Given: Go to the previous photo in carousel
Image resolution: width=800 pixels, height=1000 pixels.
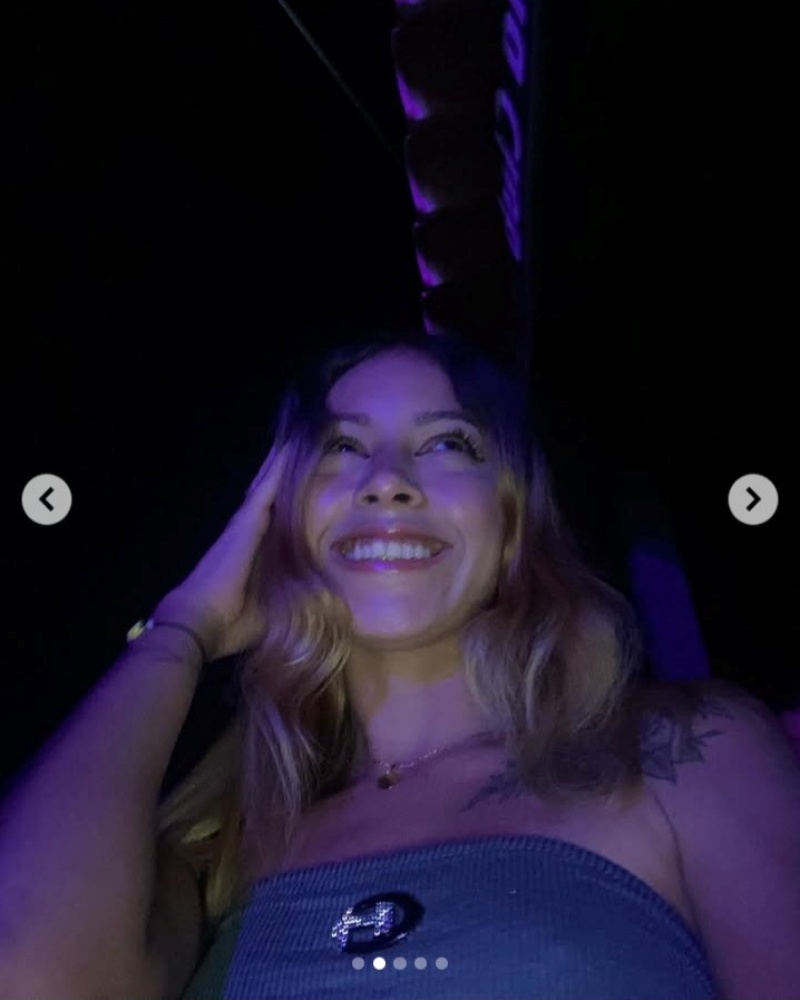Looking at the screenshot, I should point(47,499).
